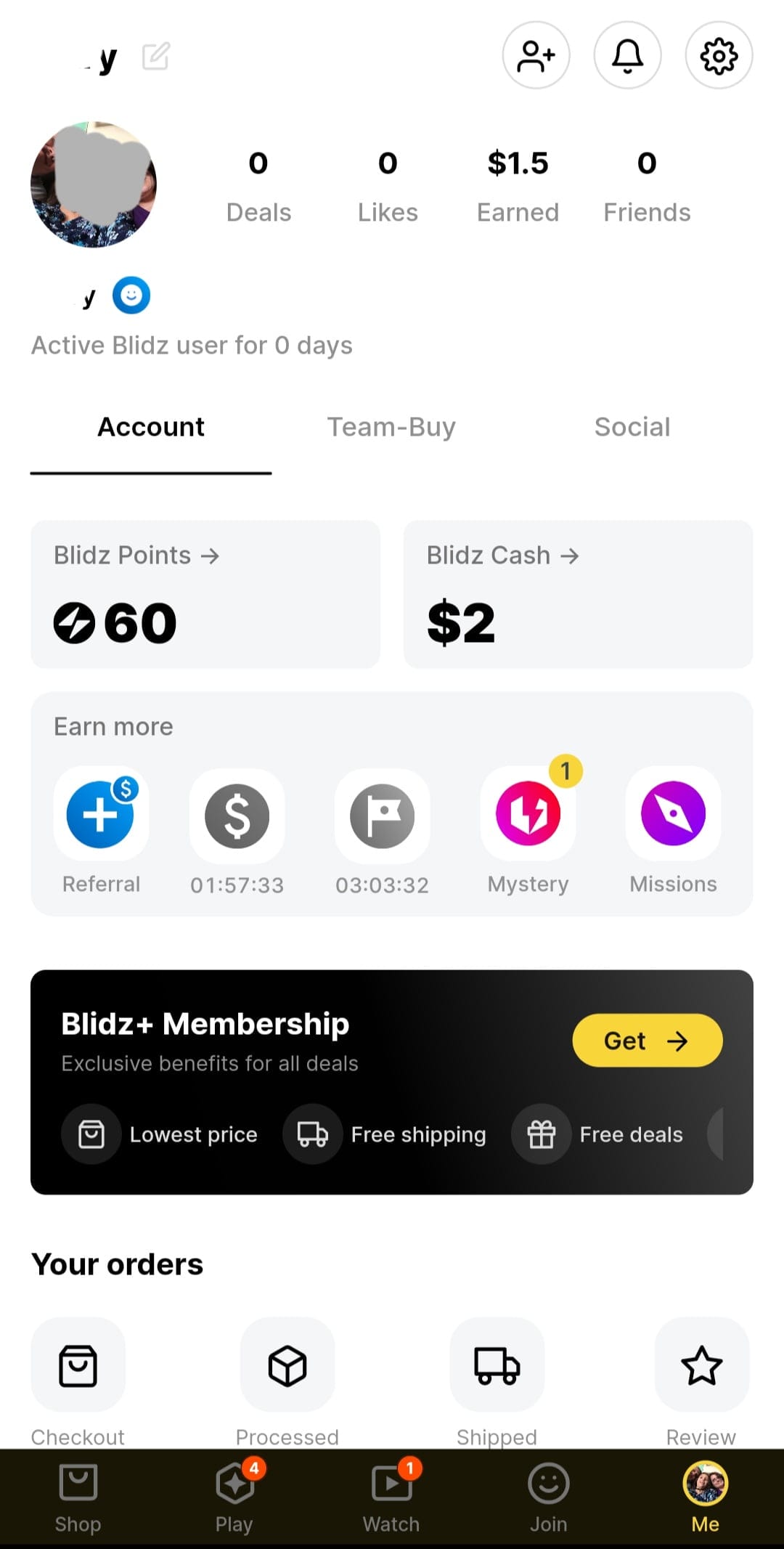
Task: Switch to the Join tab
Action: tap(548, 1498)
